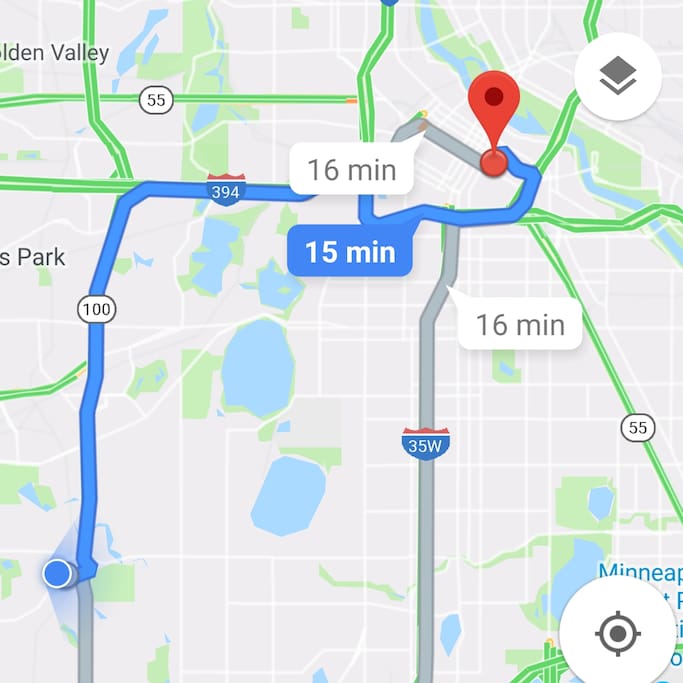Choose the 16 min alternate route via 35W

tap(519, 324)
